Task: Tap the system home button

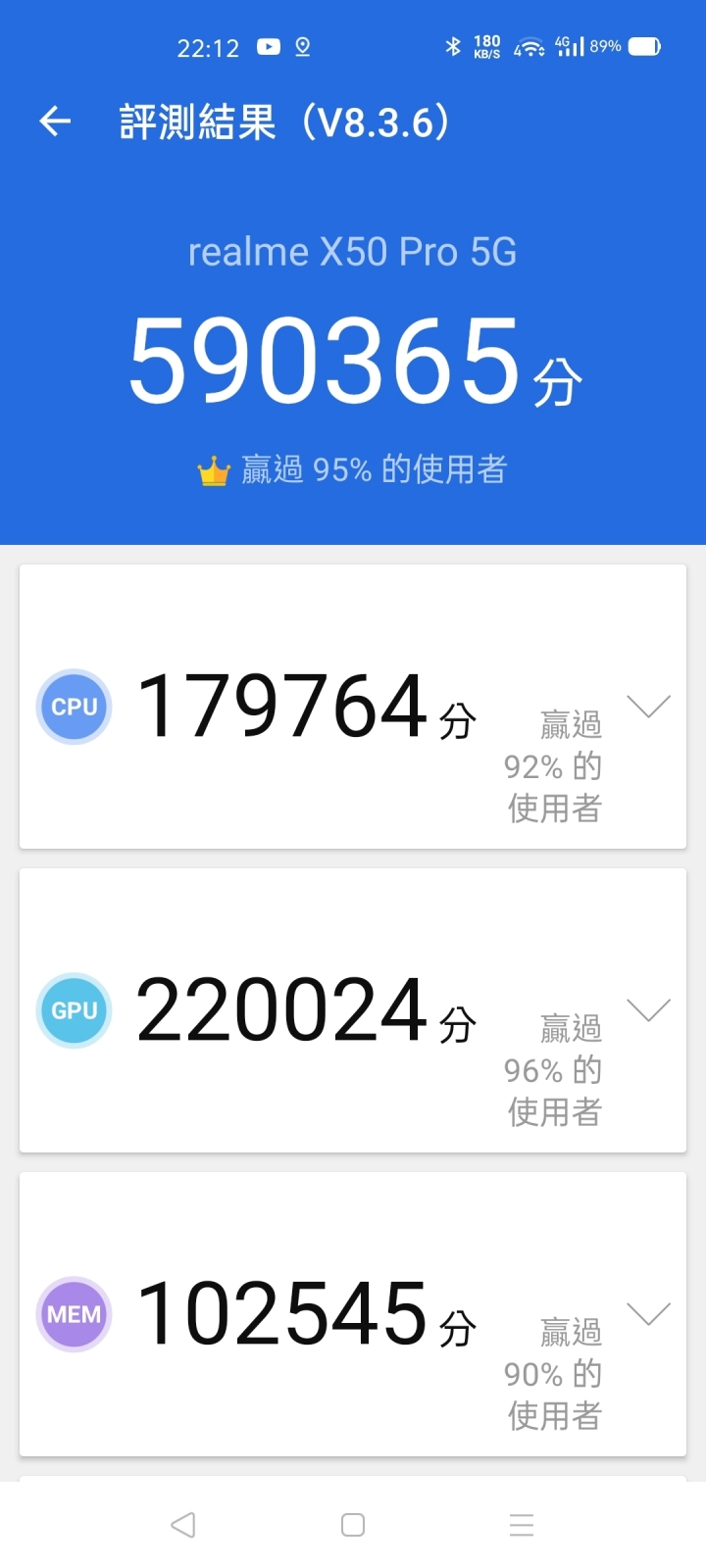Action: point(353,1525)
